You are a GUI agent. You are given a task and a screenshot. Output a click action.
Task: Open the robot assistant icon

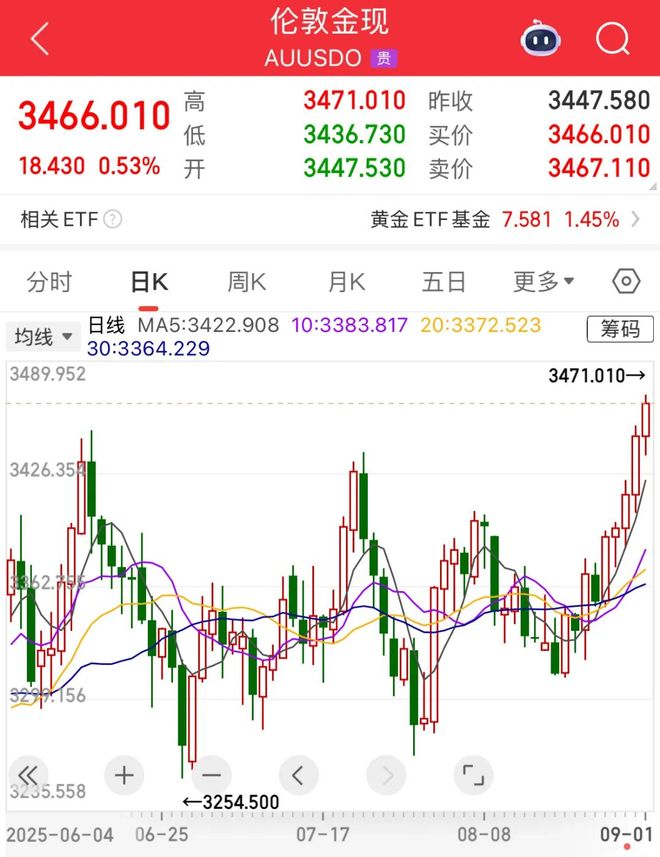tap(541, 40)
